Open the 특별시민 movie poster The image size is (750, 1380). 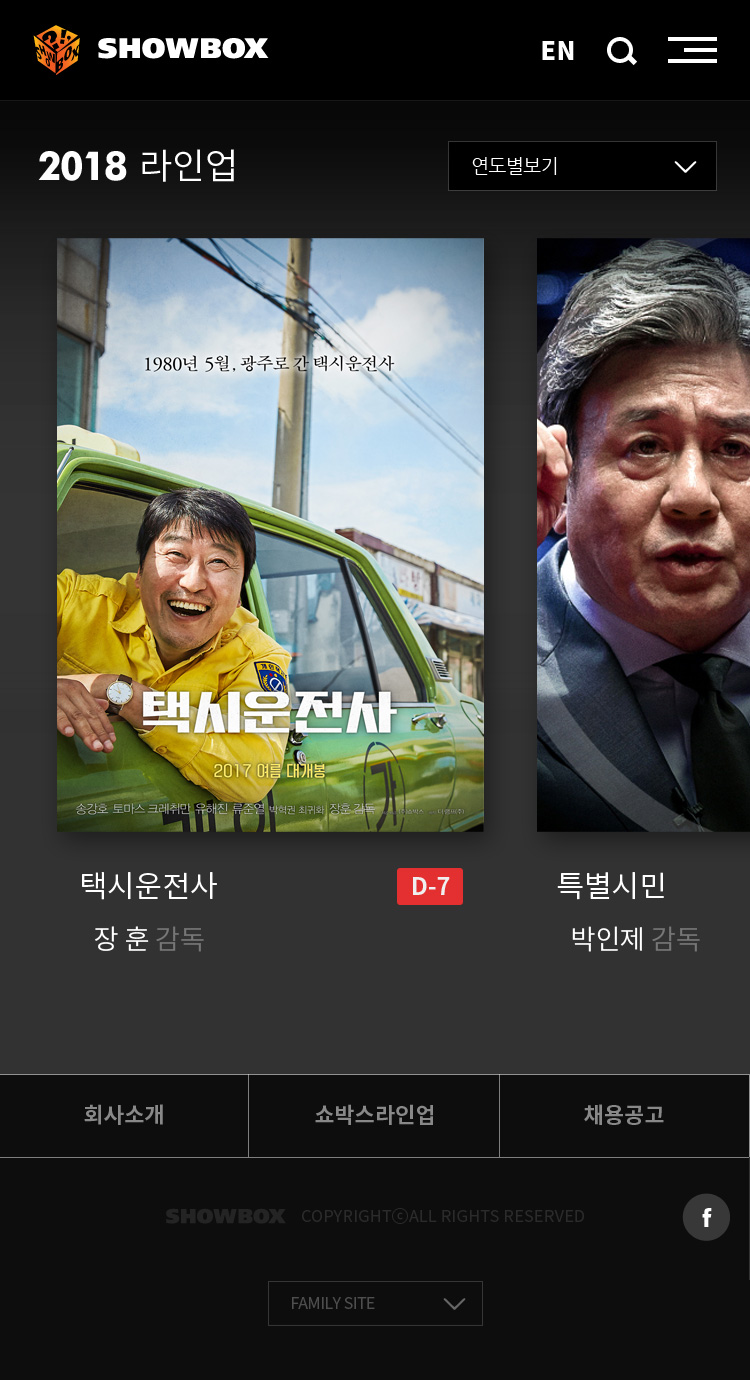tap(643, 535)
